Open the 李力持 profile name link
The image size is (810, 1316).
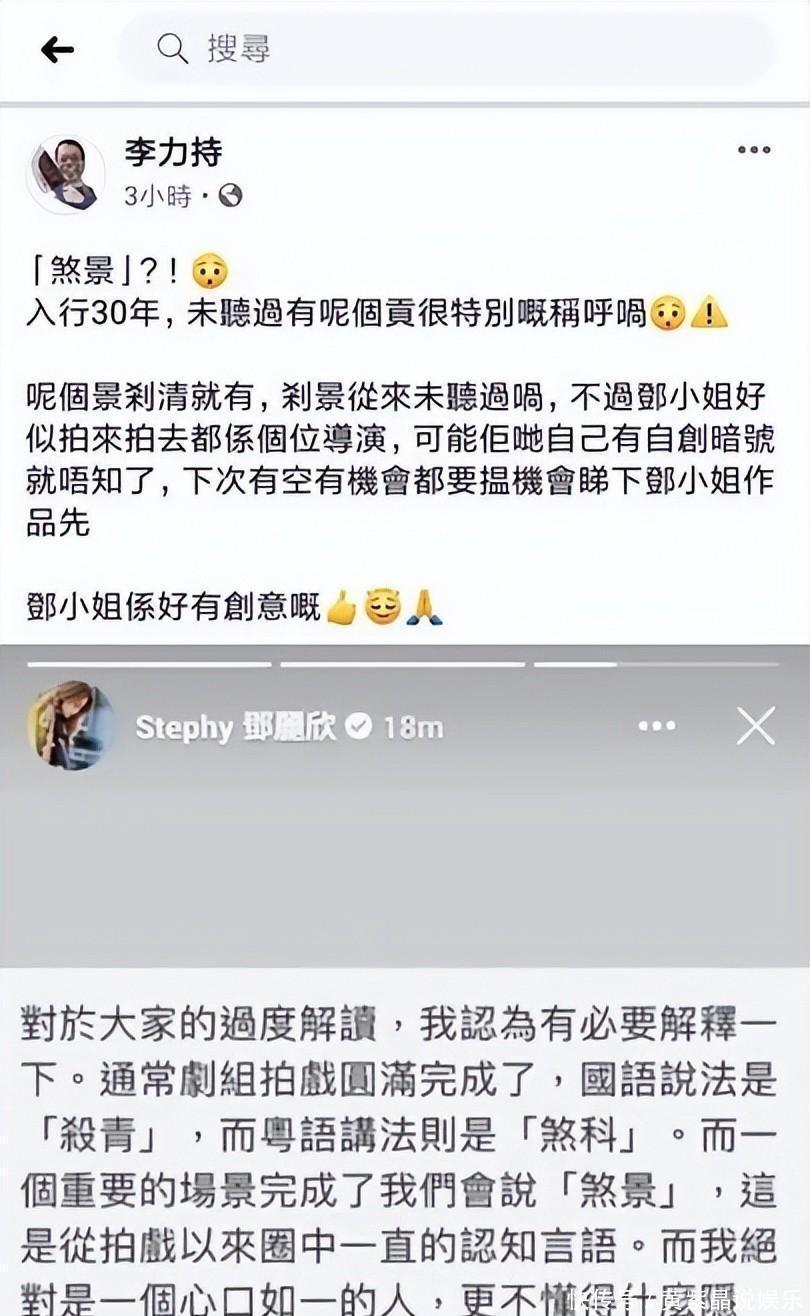tap(173, 153)
